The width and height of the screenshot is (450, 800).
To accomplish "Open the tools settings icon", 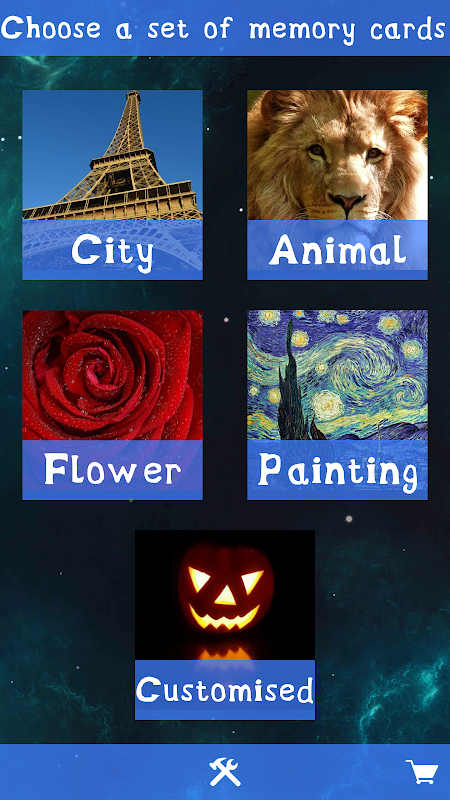I will pos(224,772).
